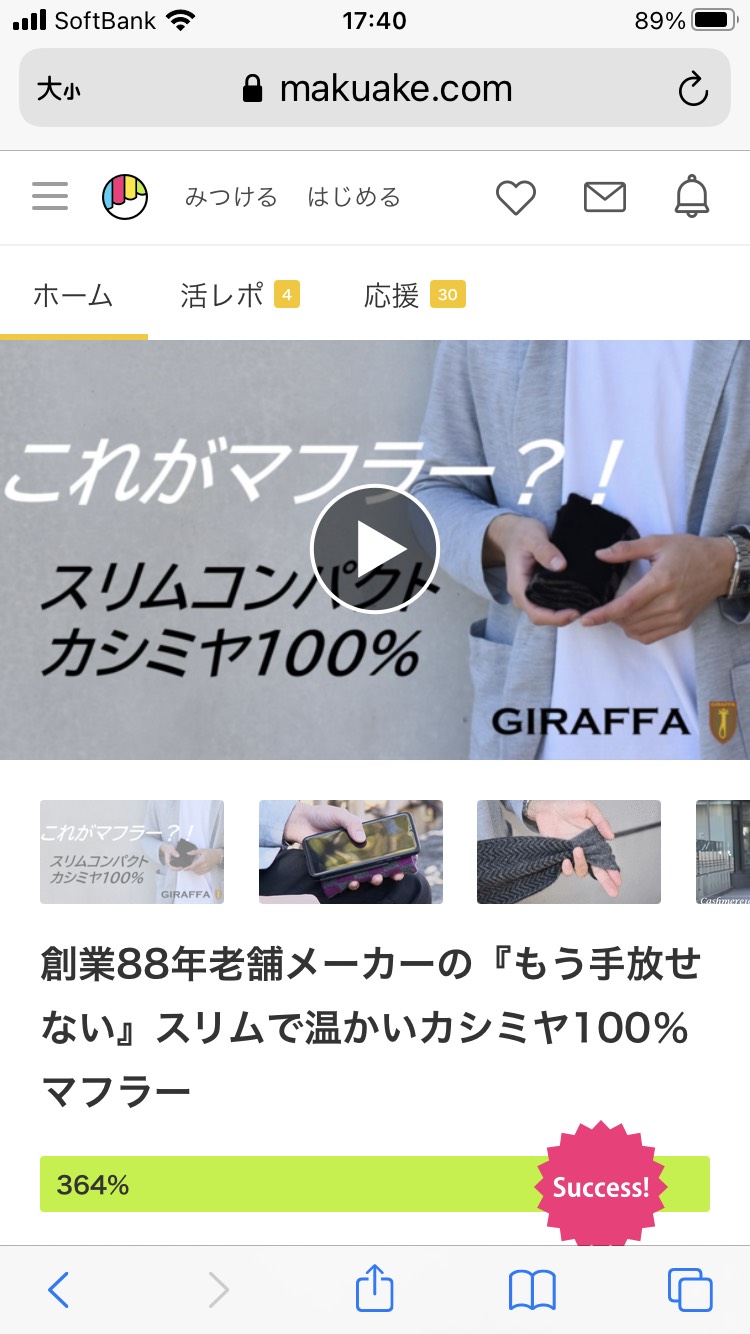Open the みつける link
The width and height of the screenshot is (750, 1334).
click(231, 197)
